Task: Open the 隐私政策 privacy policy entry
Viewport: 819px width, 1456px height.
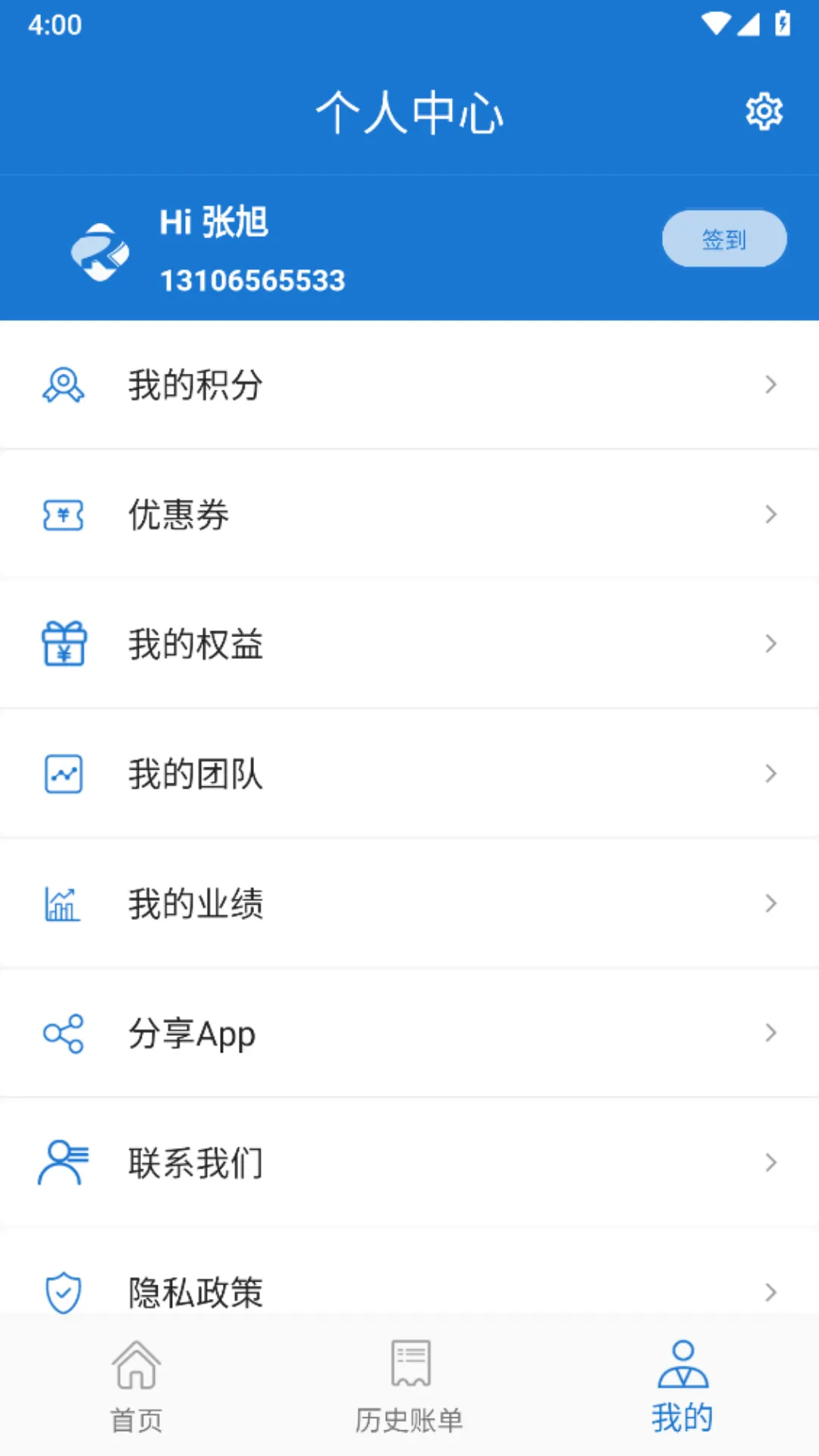Action: point(409,1289)
